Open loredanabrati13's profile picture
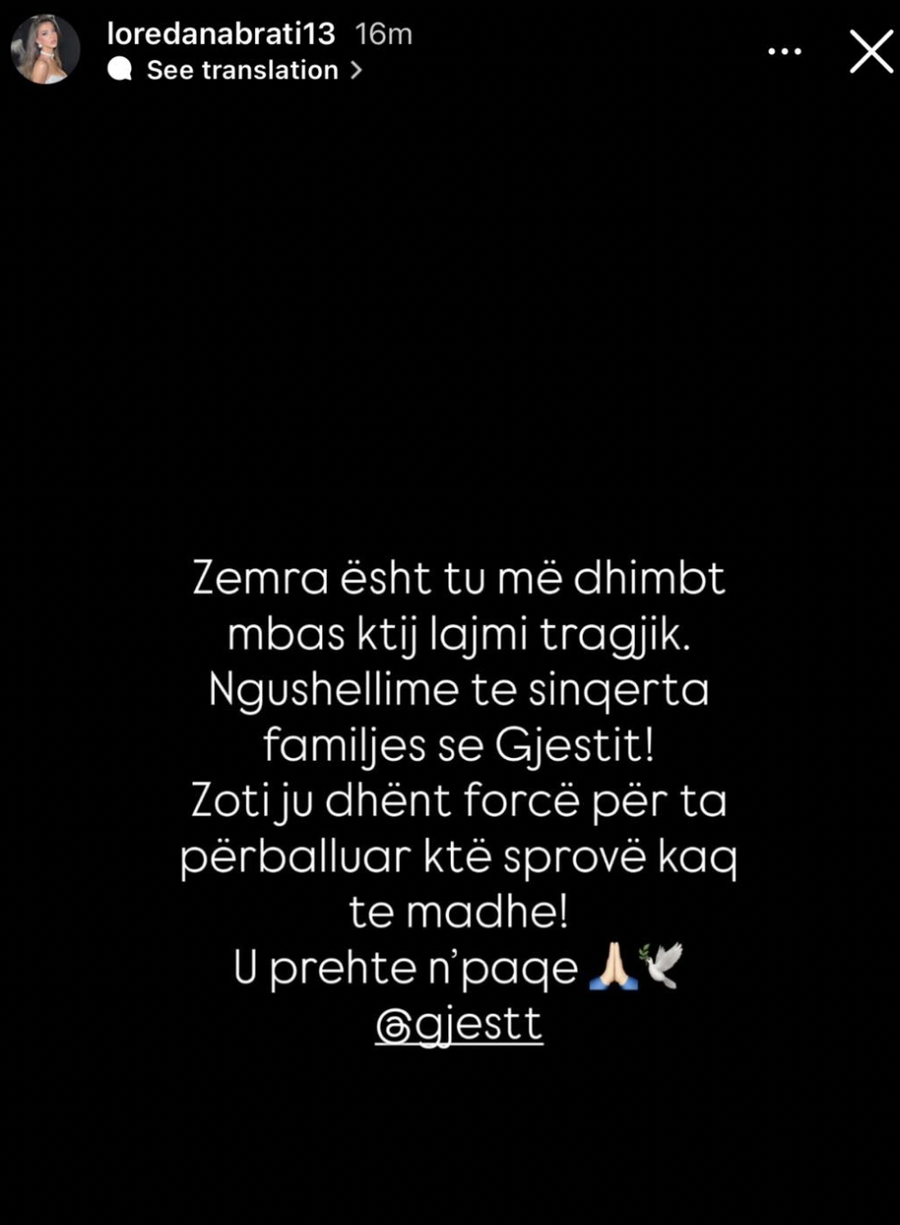The image size is (900, 1225). pos(45,50)
